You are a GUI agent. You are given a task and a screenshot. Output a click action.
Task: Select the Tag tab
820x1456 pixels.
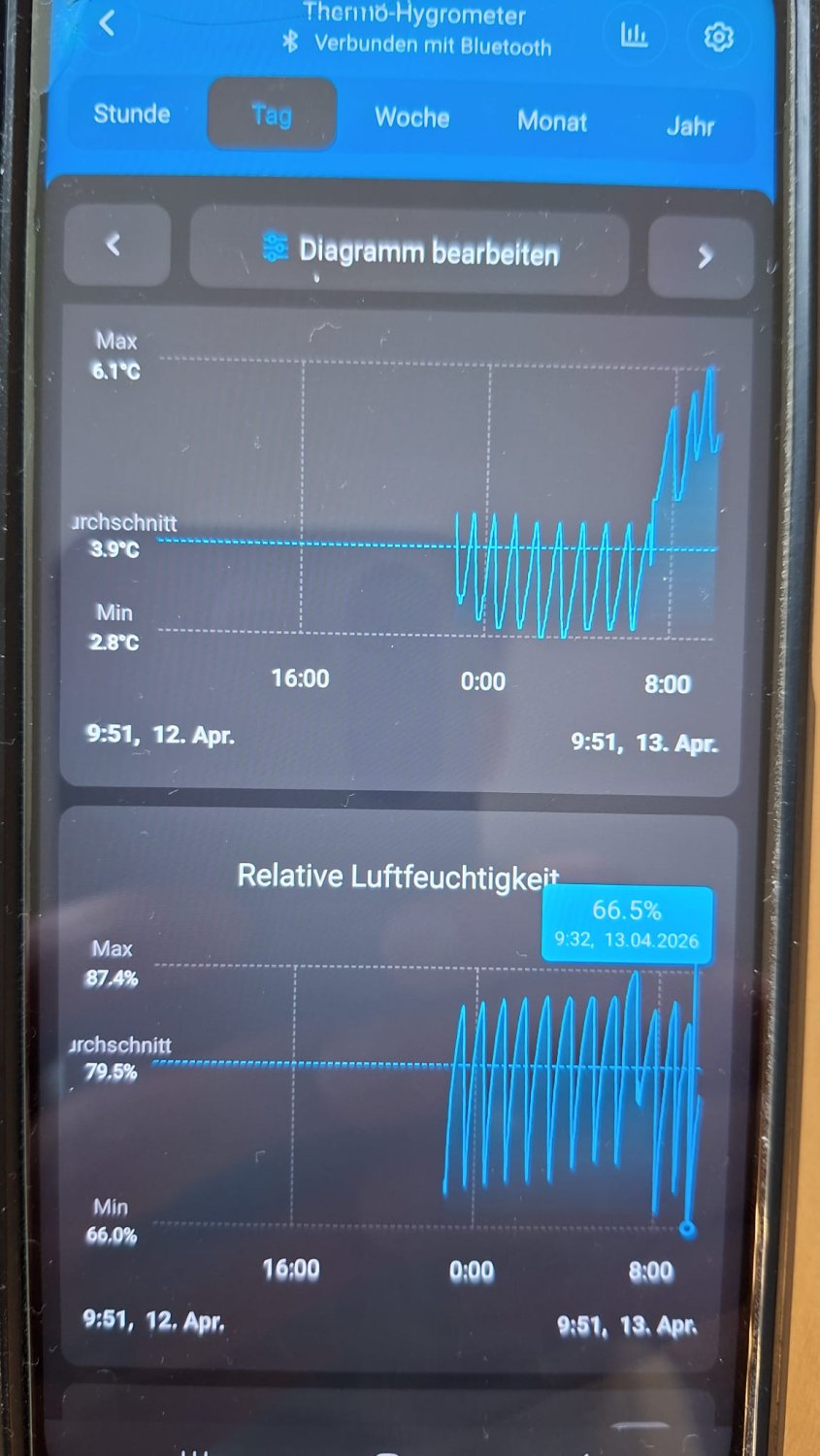pos(272,115)
